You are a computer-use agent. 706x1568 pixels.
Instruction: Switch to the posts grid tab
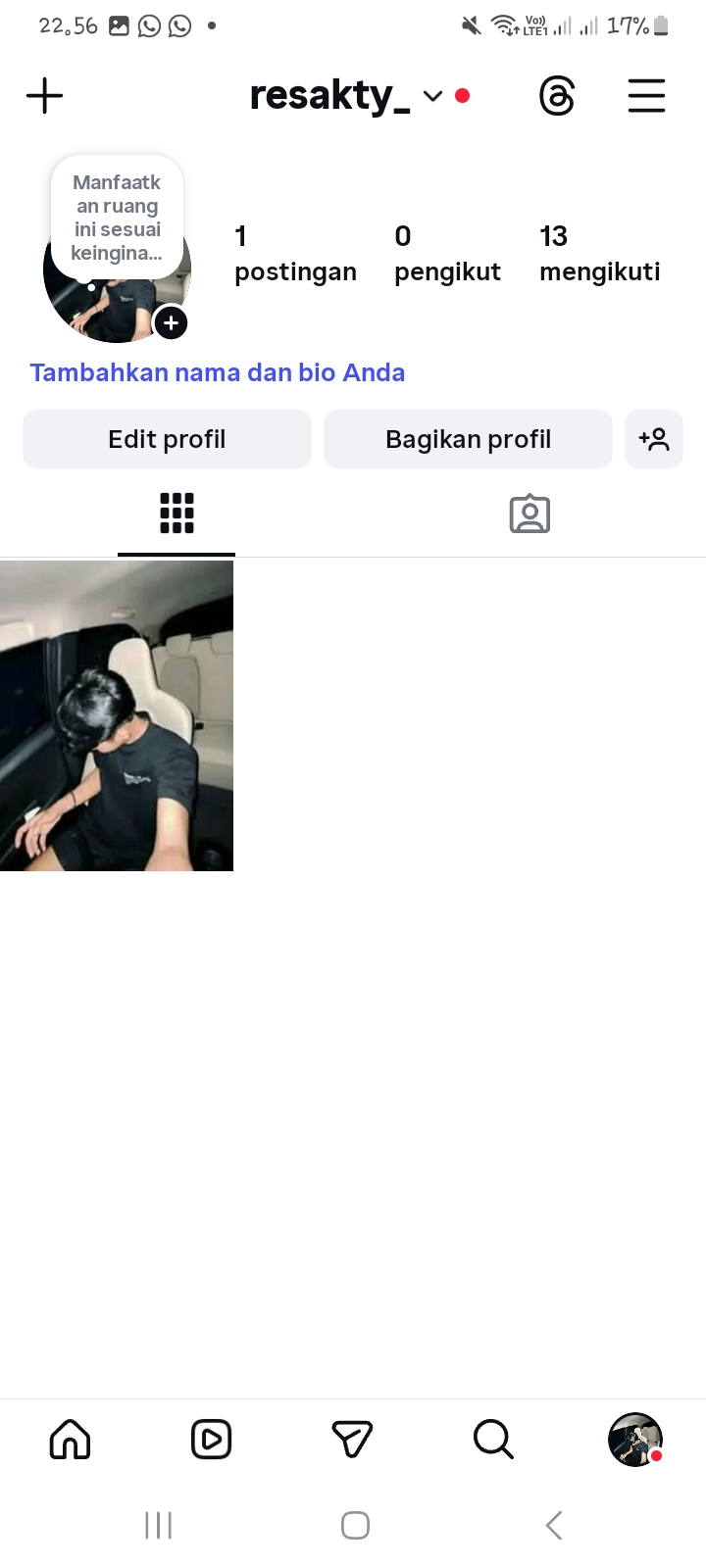coord(176,514)
